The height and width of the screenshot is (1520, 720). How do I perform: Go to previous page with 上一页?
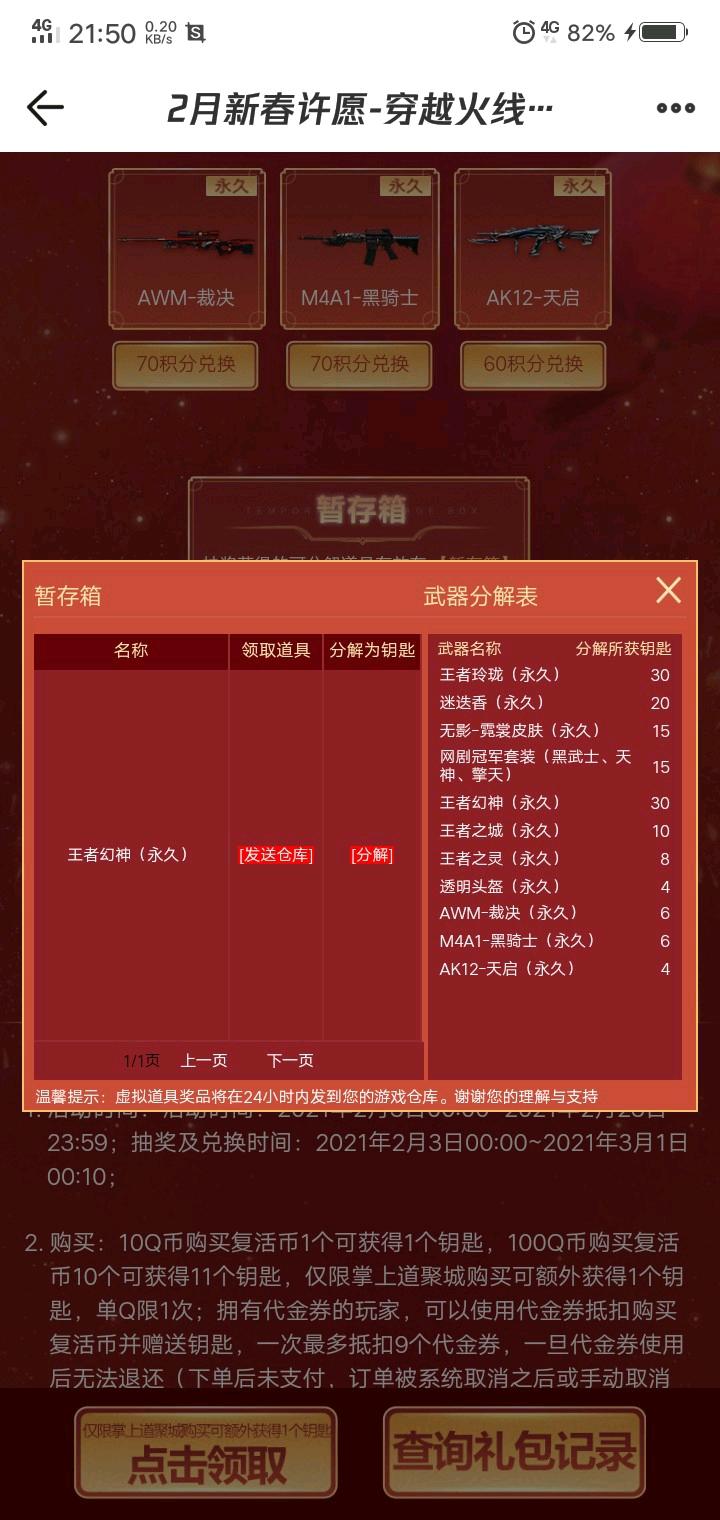tap(204, 1061)
